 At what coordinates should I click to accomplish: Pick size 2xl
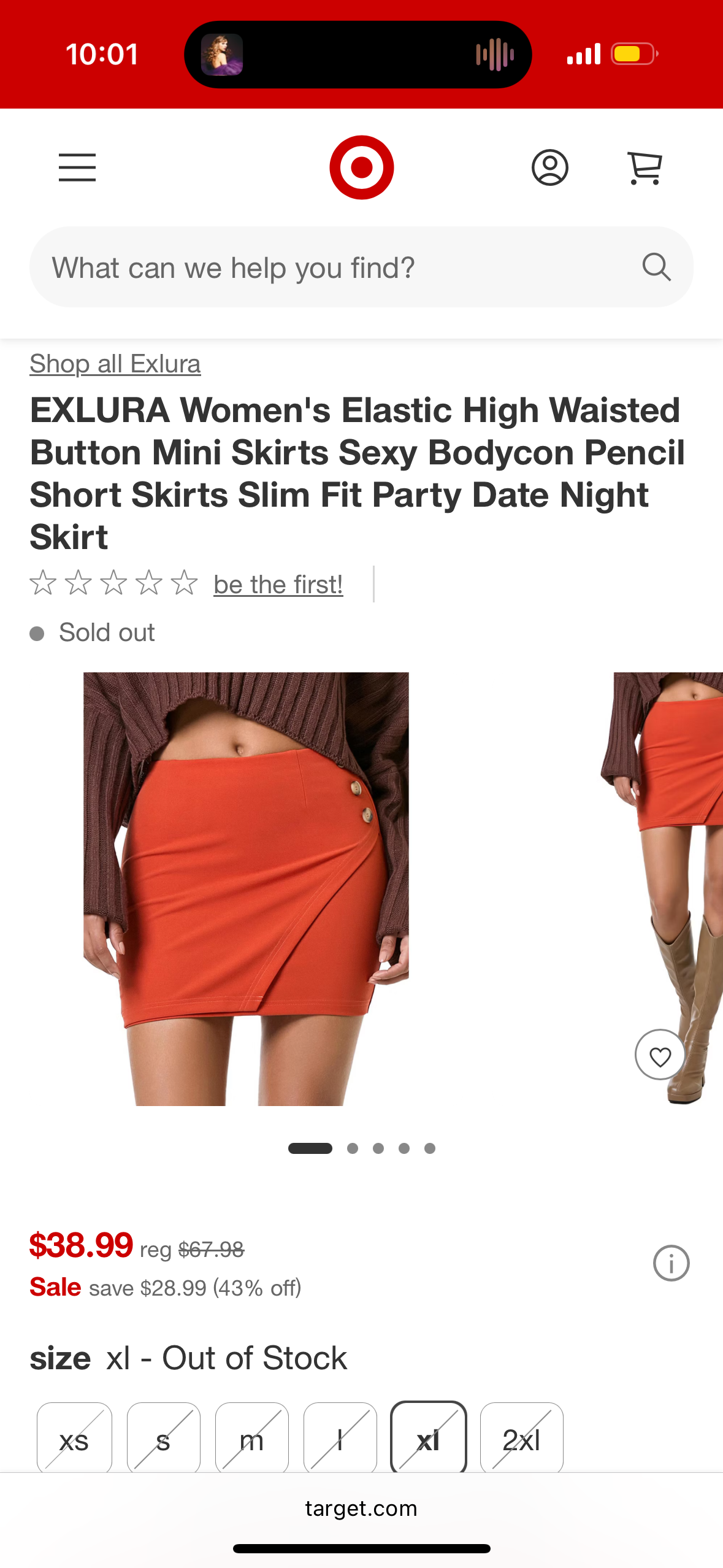[x=521, y=1439]
